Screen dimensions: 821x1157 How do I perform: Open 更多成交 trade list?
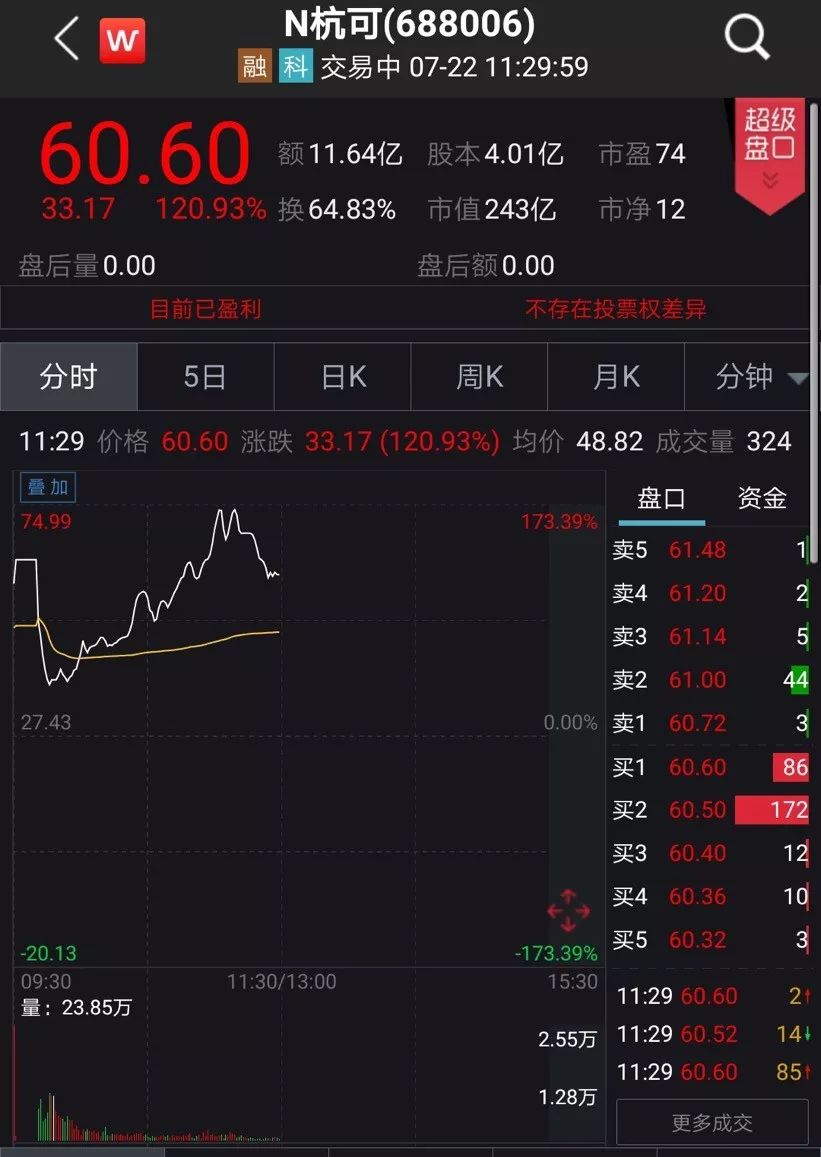[x=712, y=1122]
